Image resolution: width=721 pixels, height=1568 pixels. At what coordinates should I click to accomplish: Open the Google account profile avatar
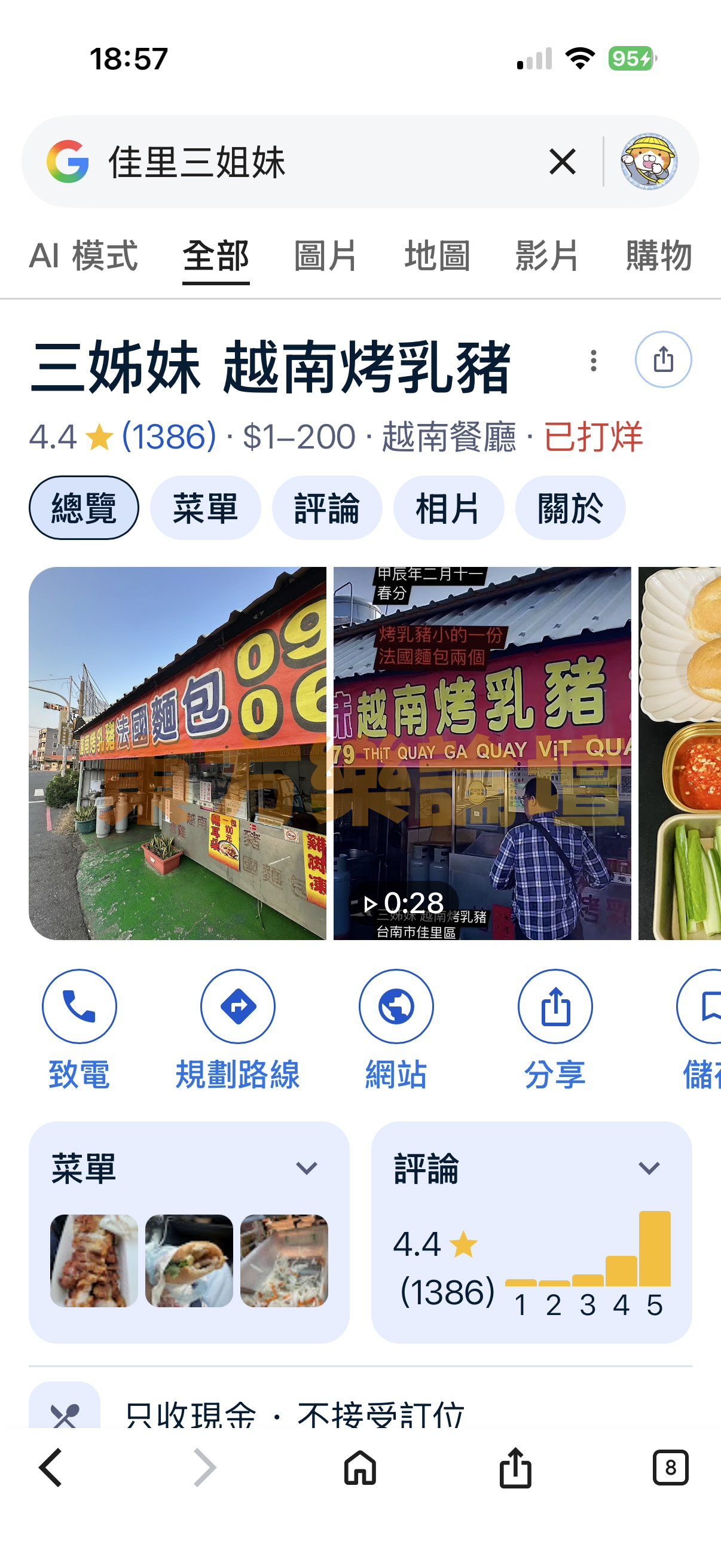(649, 162)
